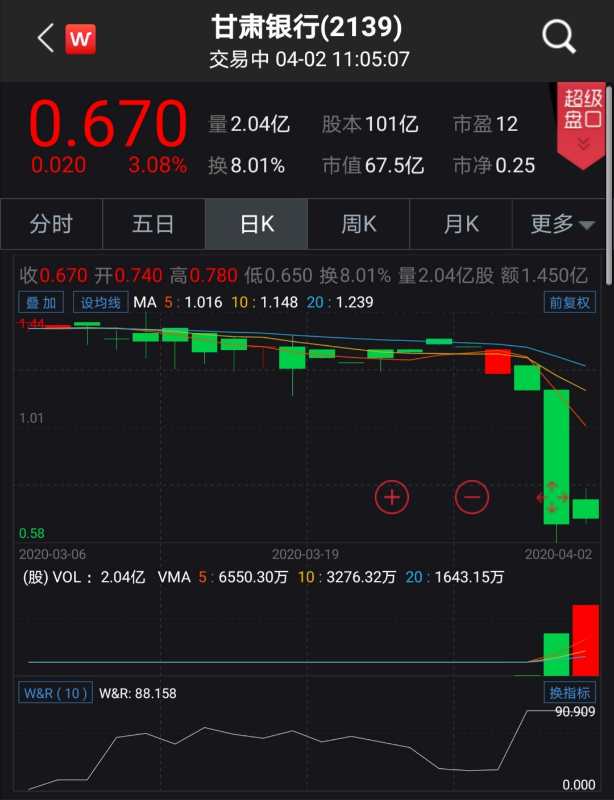Screen dimensions: 614x800
Task: Switch to the 月K chart tab
Action: point(461,224)
